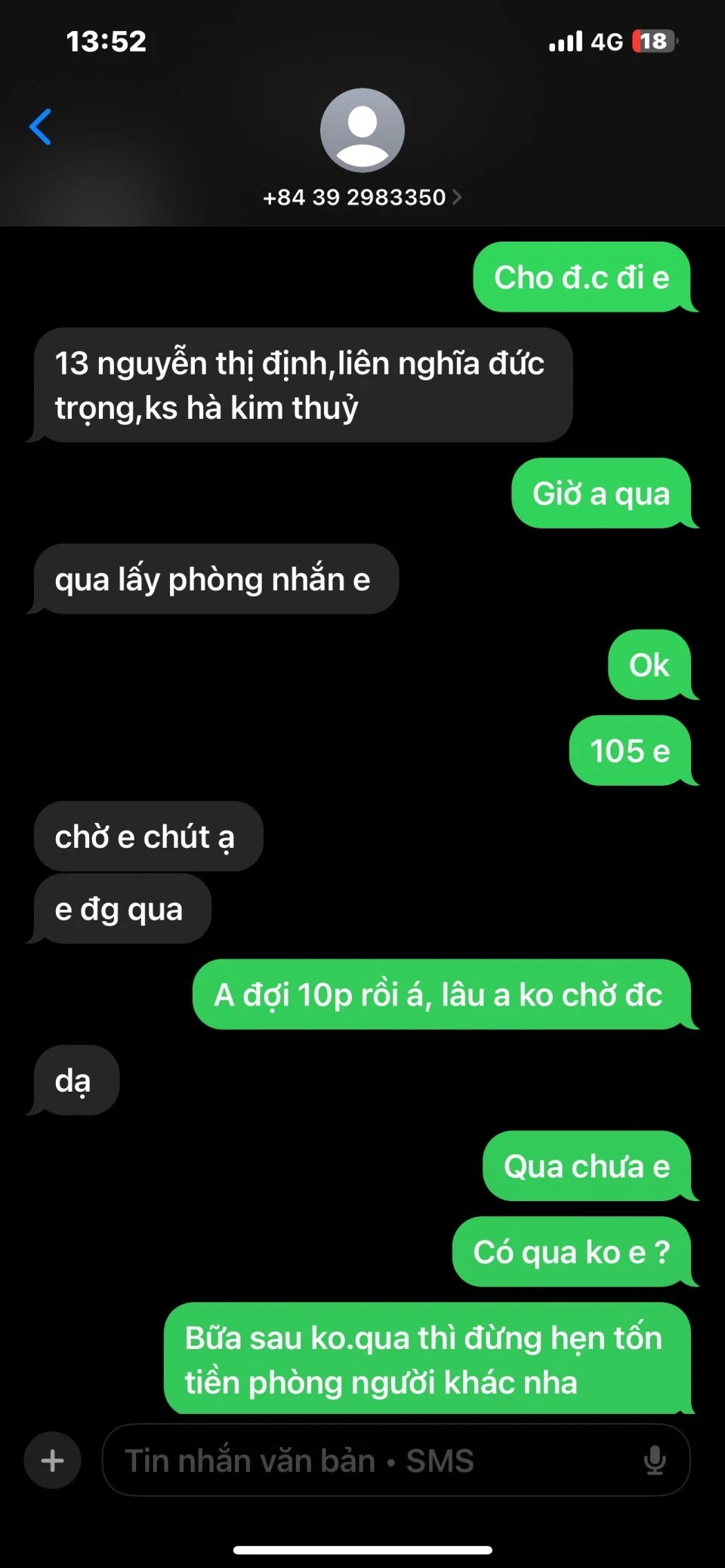Screen dimensions: 725x1568
Task: Open the plus attachments menu
Action: [52, 1460]
